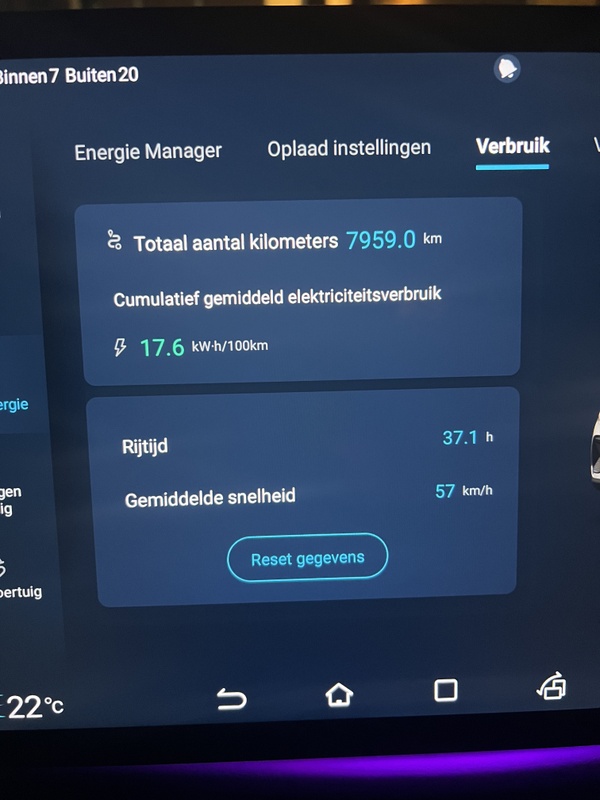
Task: Select the Verbruik tab
Action: tap(512, 146)
